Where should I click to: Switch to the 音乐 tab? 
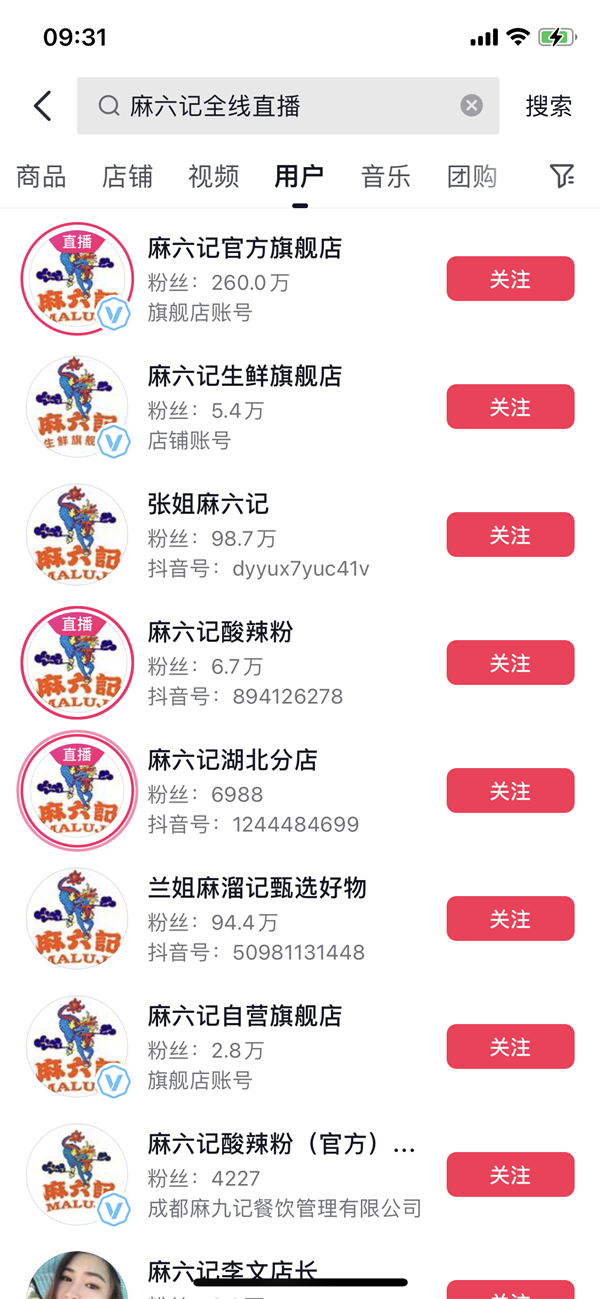coord(385,177)
